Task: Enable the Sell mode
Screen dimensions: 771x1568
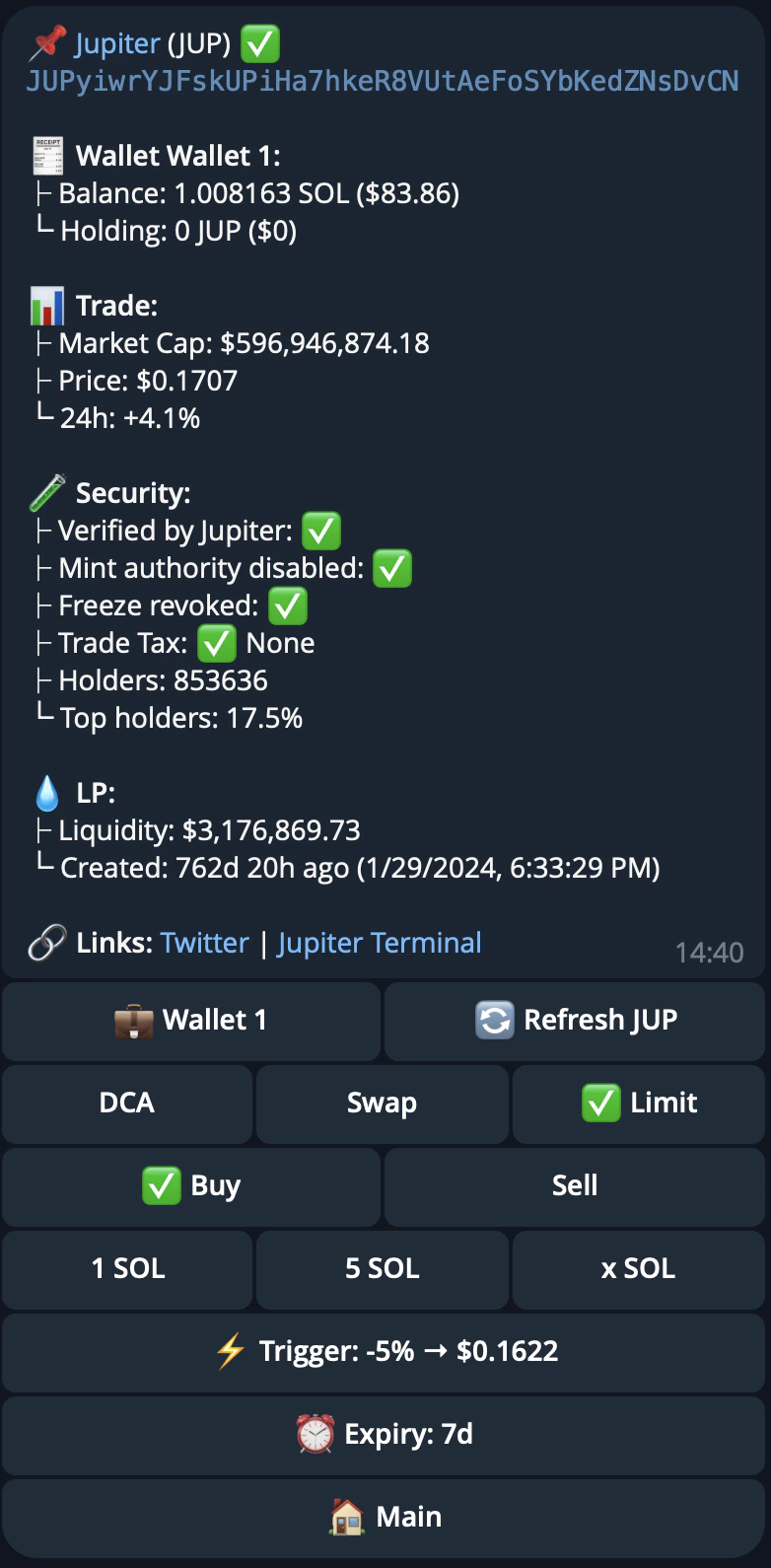Action: pos(575,1186)
